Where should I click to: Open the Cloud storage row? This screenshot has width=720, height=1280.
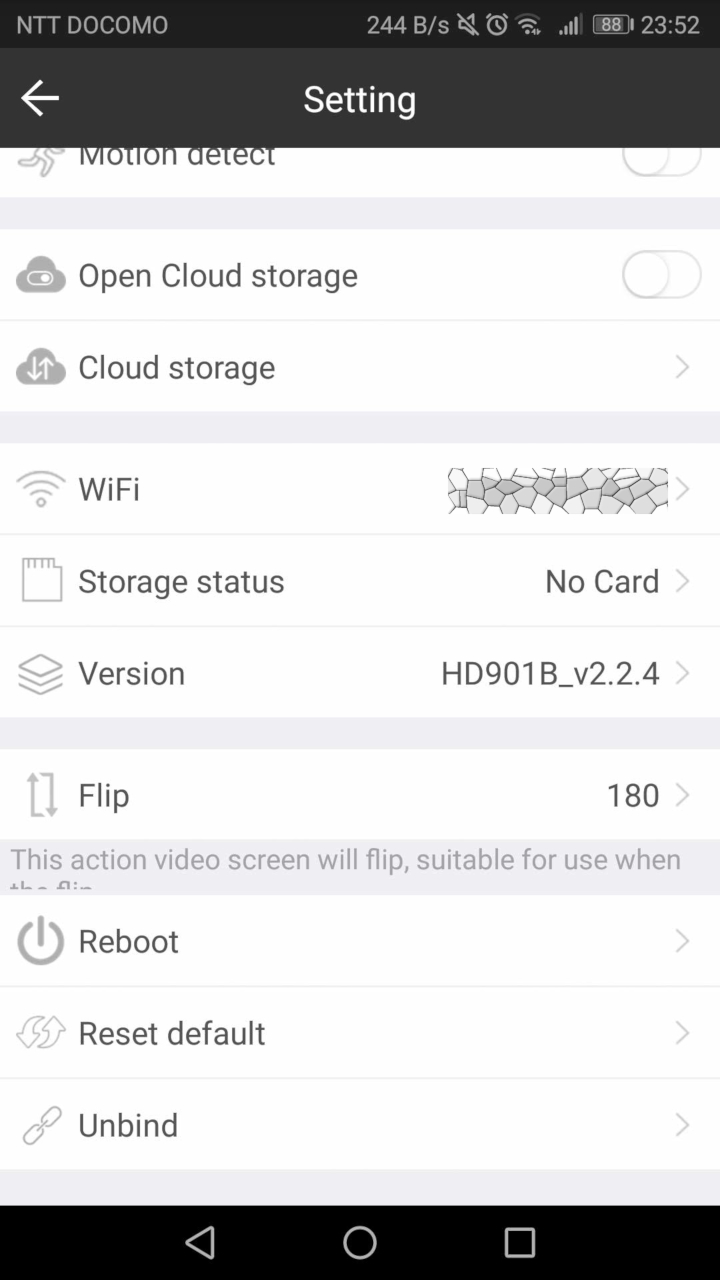[360, 367]
